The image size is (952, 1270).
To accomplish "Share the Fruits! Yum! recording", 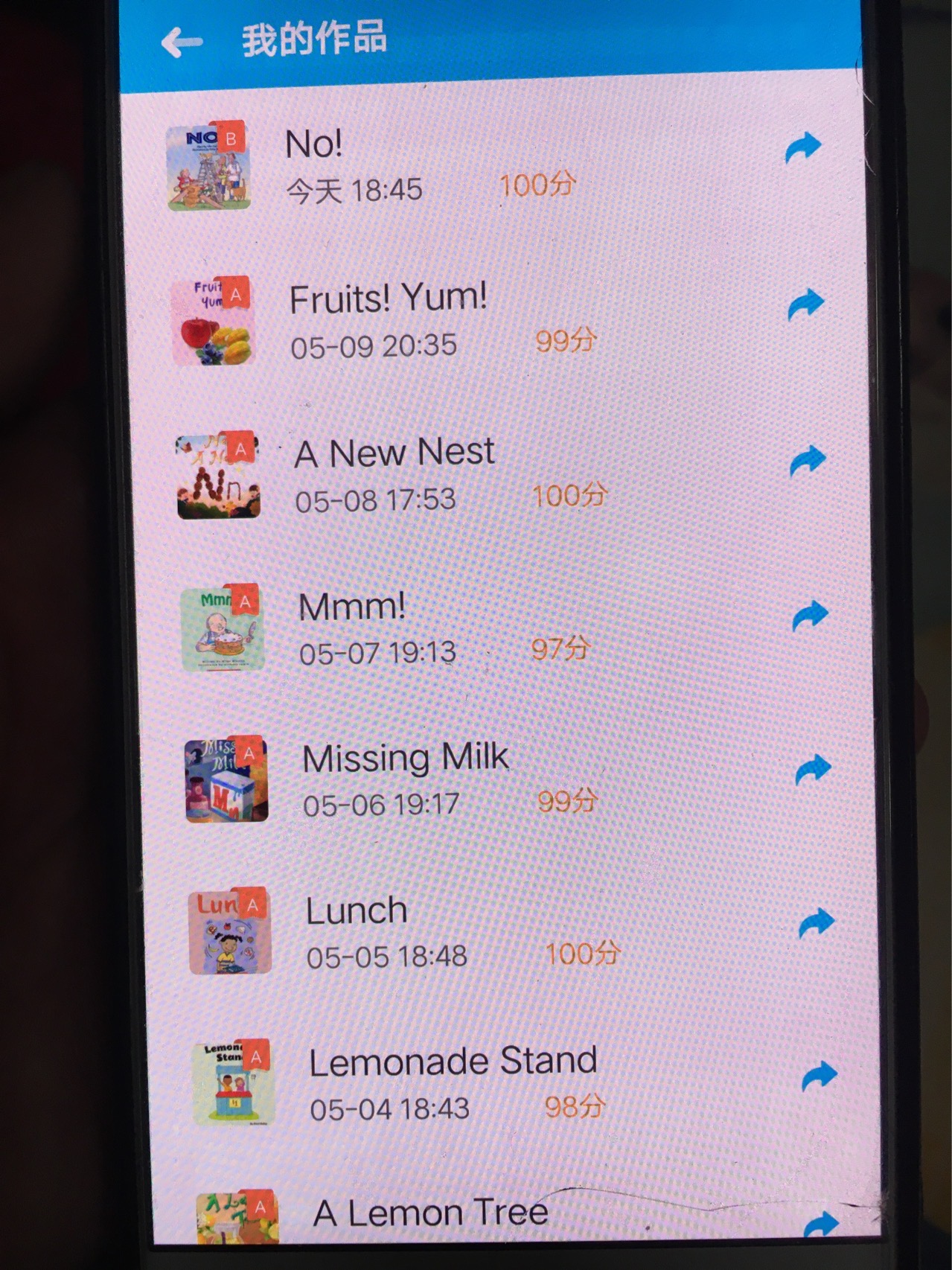I will click(x=805, y=304).
